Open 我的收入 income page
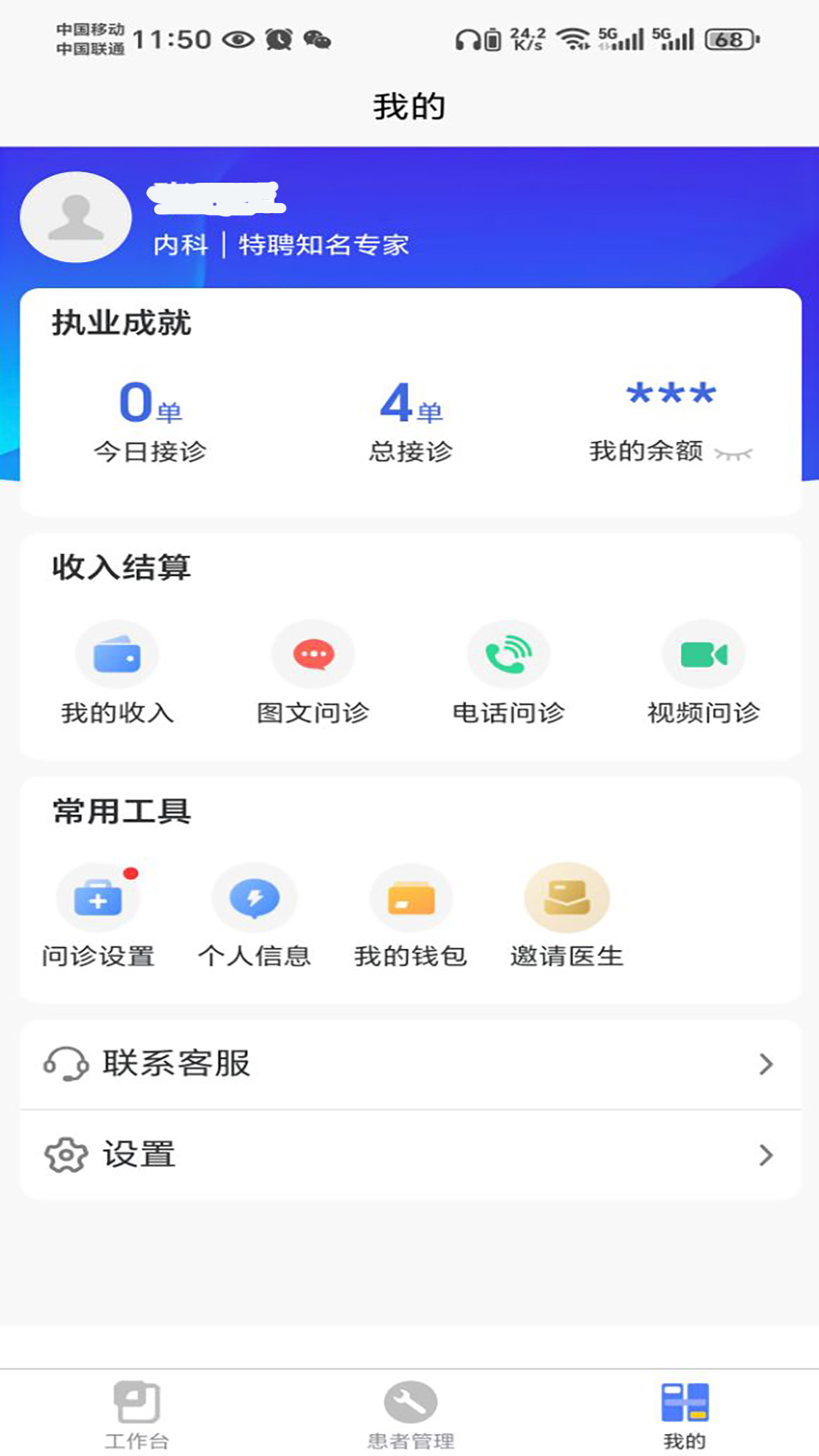The width and height of the screenshot is (819, 1456). pos(117,670)
